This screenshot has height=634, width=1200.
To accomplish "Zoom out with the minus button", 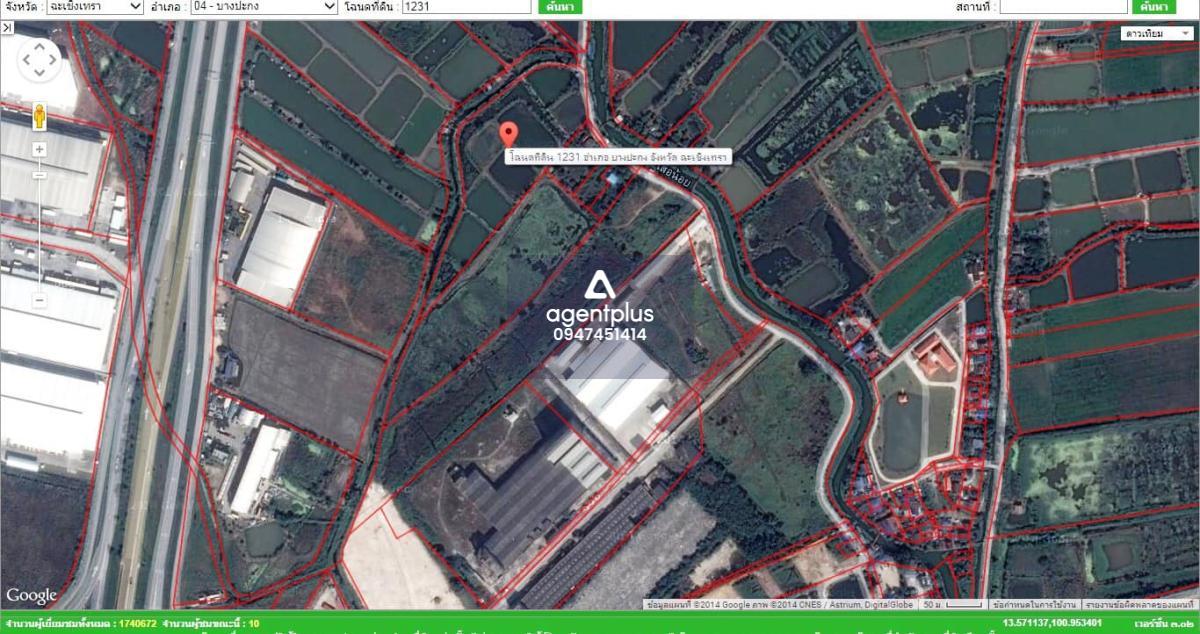I will [x=39, y=300].
